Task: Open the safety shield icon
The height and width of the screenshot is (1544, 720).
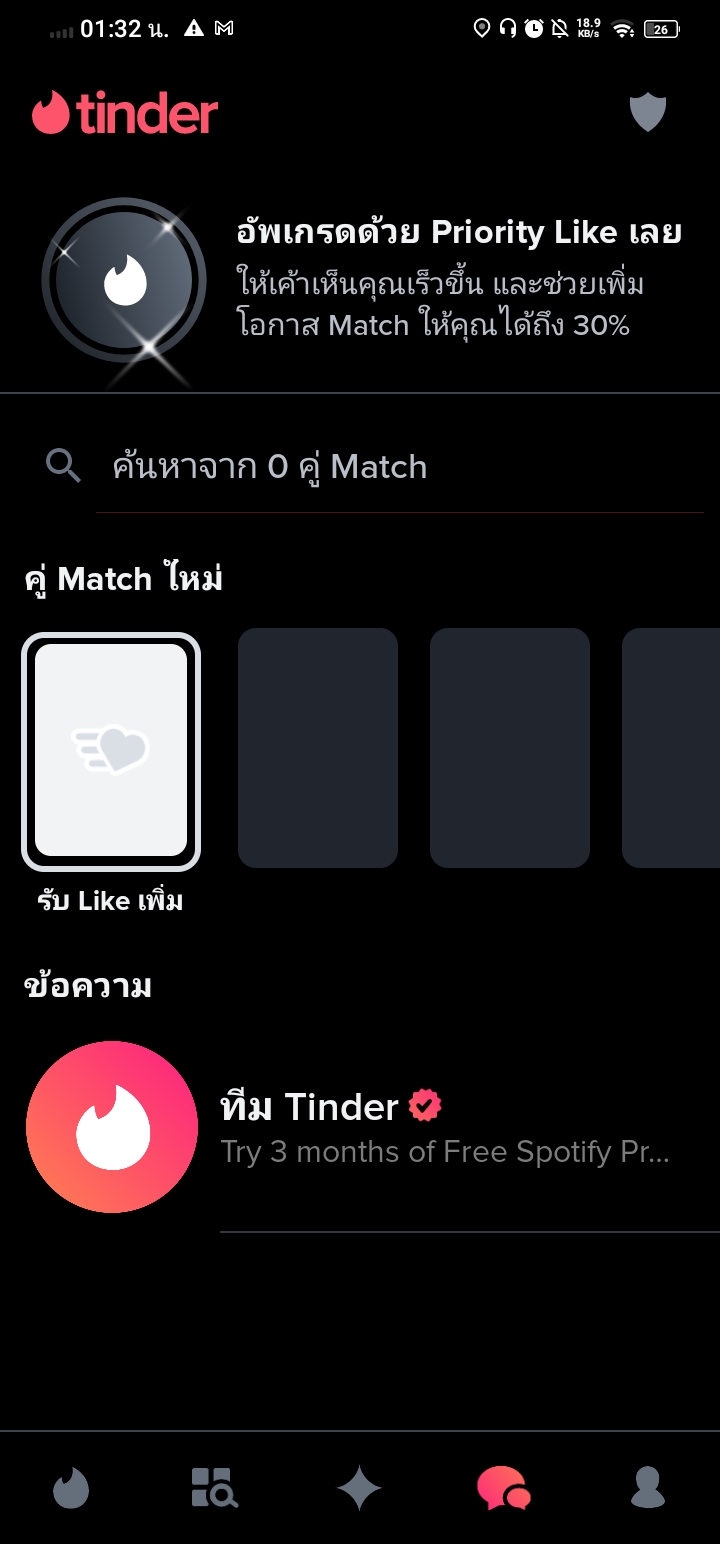Action: tap(648, 113)
